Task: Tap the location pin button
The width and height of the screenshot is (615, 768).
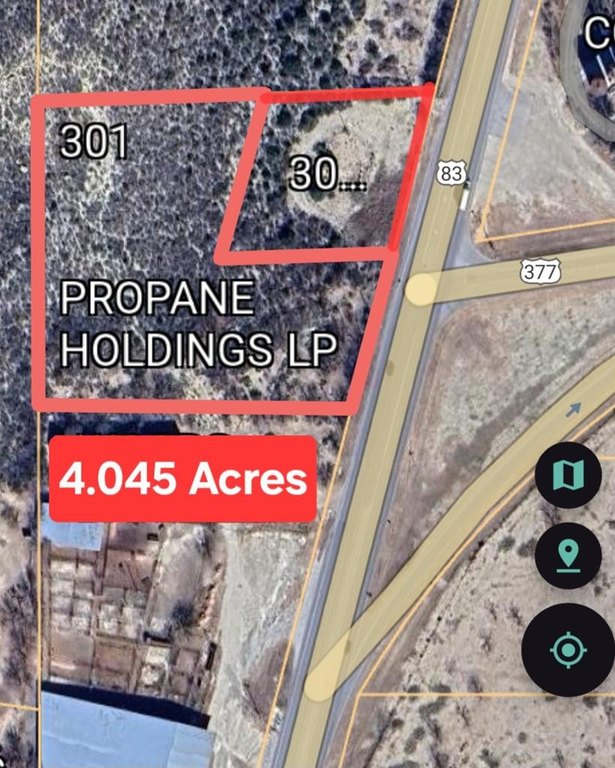Action: pyautogui.click(x=568, y=556)
